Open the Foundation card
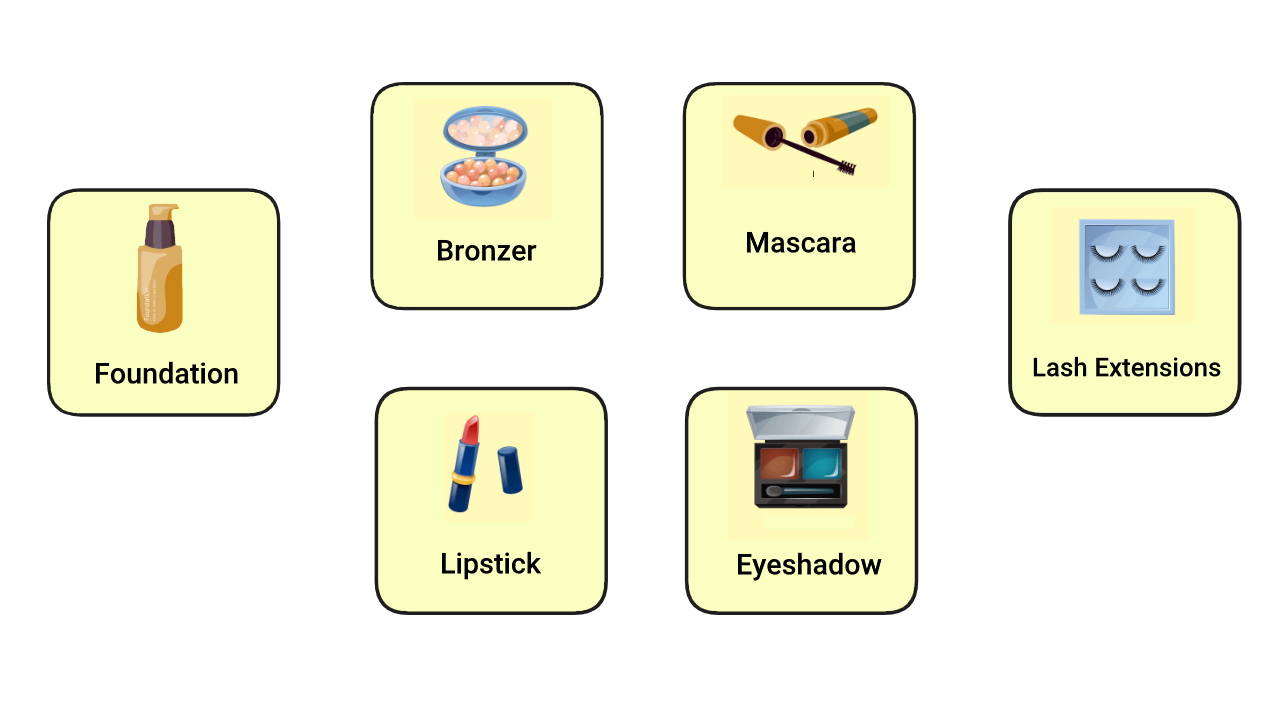The height and width of the screenshot is (720, 1280). [x=163, y=302]
